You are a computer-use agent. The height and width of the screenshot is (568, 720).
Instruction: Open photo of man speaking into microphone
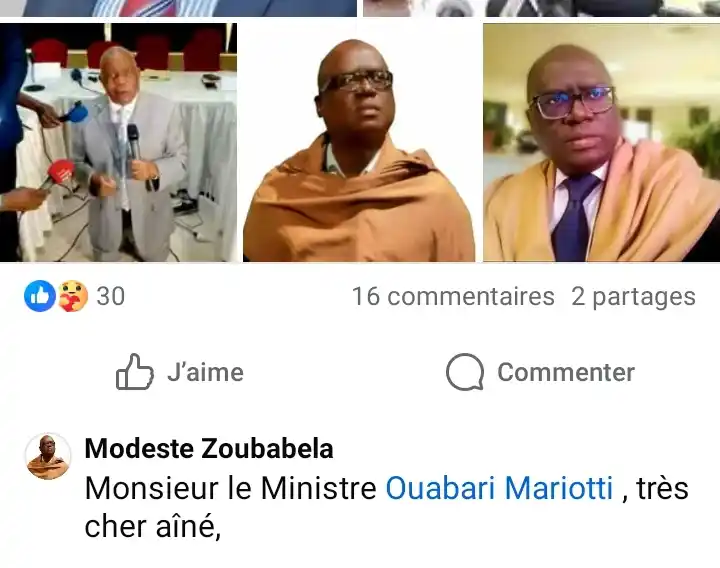click(118, 142)
